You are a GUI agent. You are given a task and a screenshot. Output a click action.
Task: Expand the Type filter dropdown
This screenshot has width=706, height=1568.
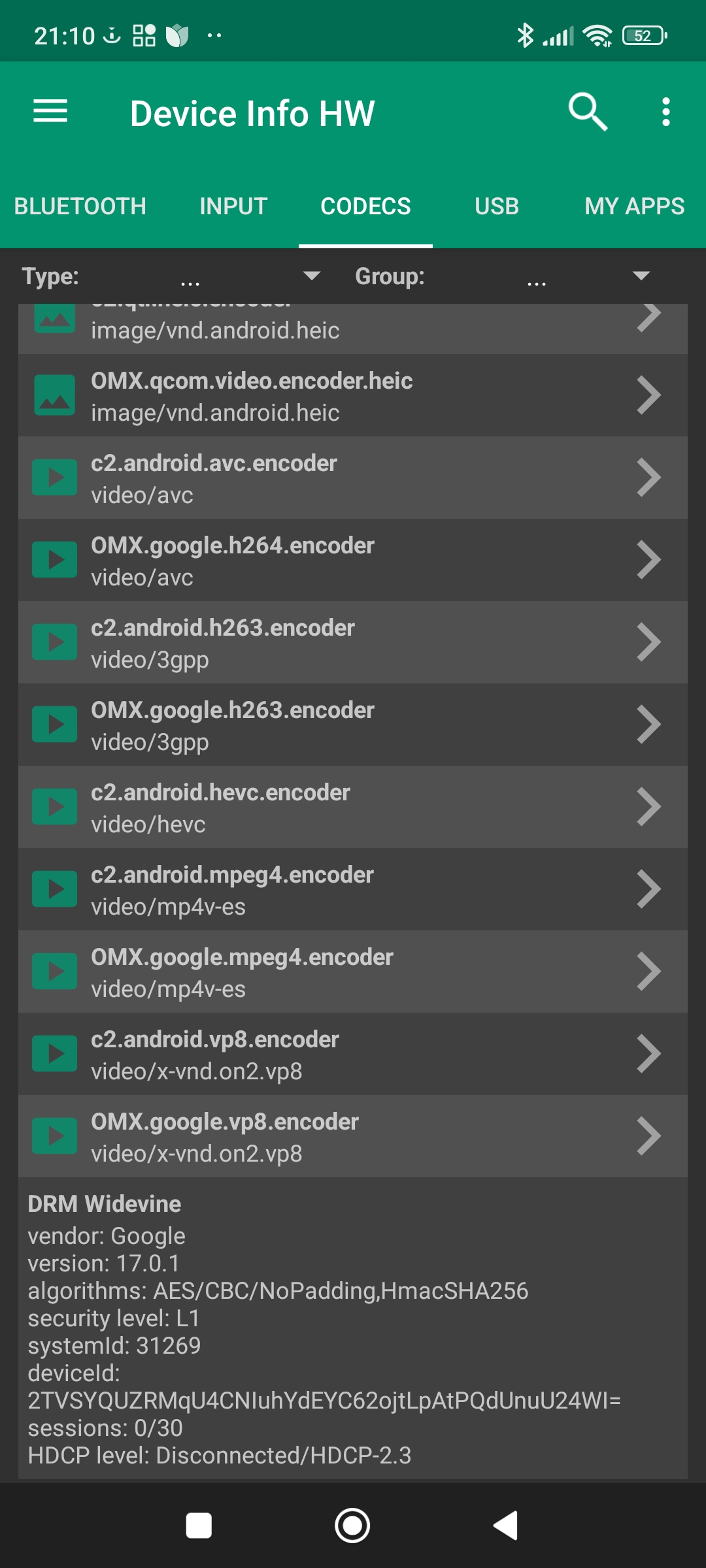[x=311, y=276]
